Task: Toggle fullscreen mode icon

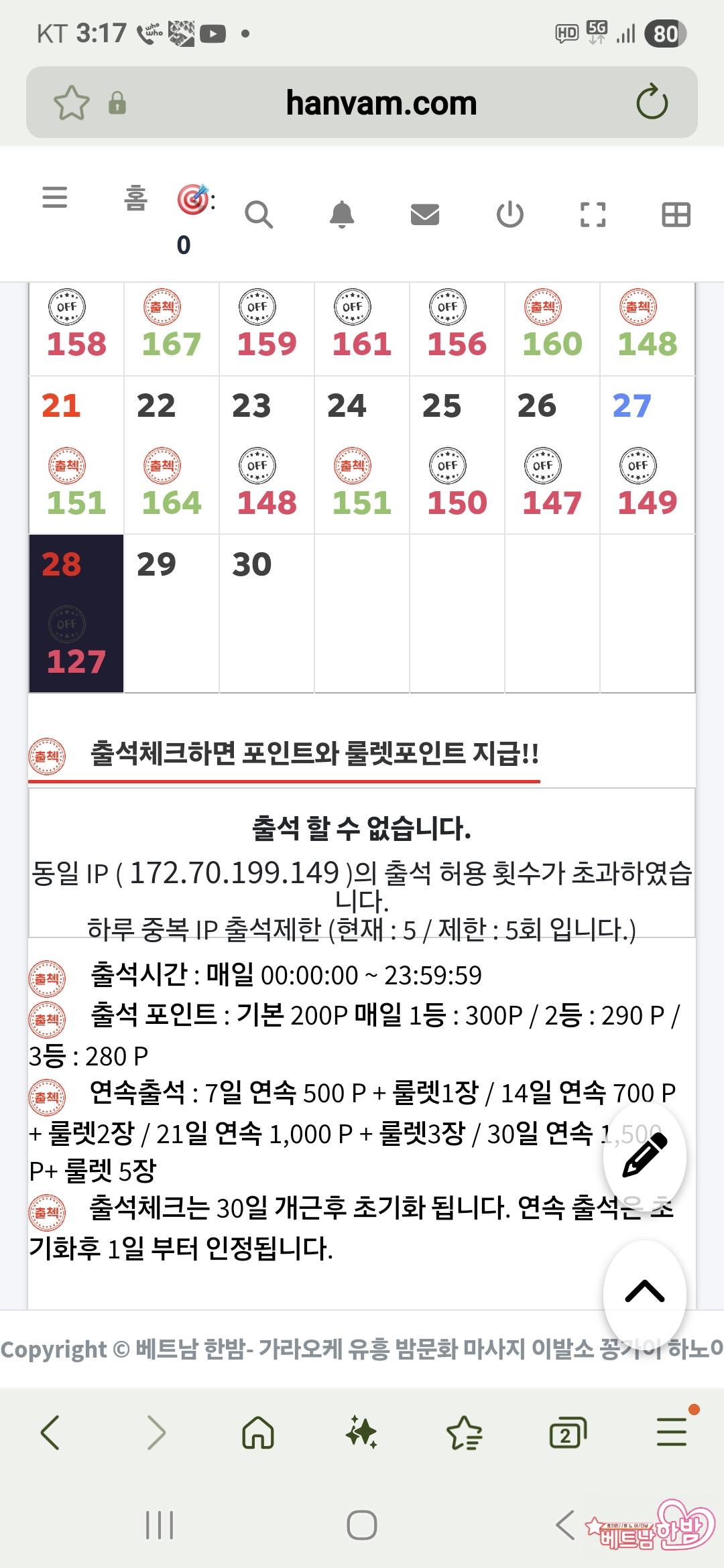Action: (593, 215)
